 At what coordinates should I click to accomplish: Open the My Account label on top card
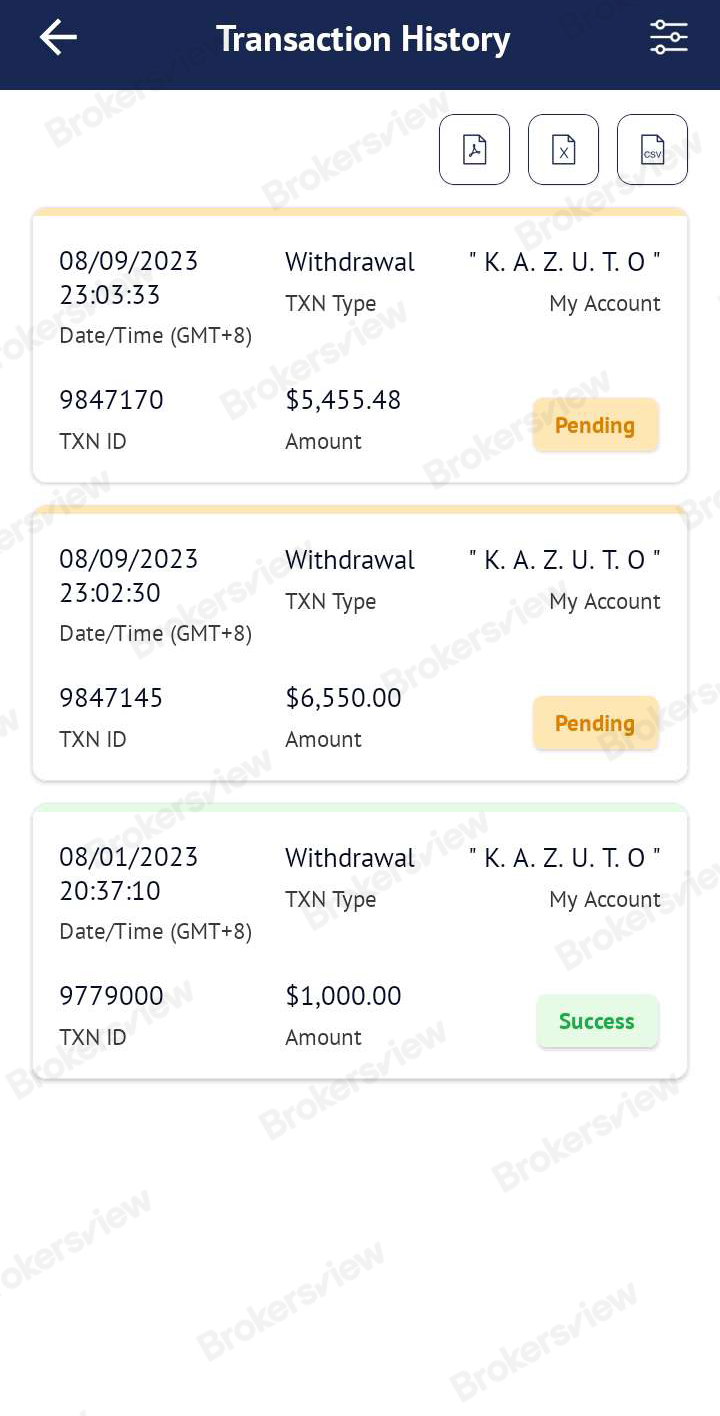point(605,303)
